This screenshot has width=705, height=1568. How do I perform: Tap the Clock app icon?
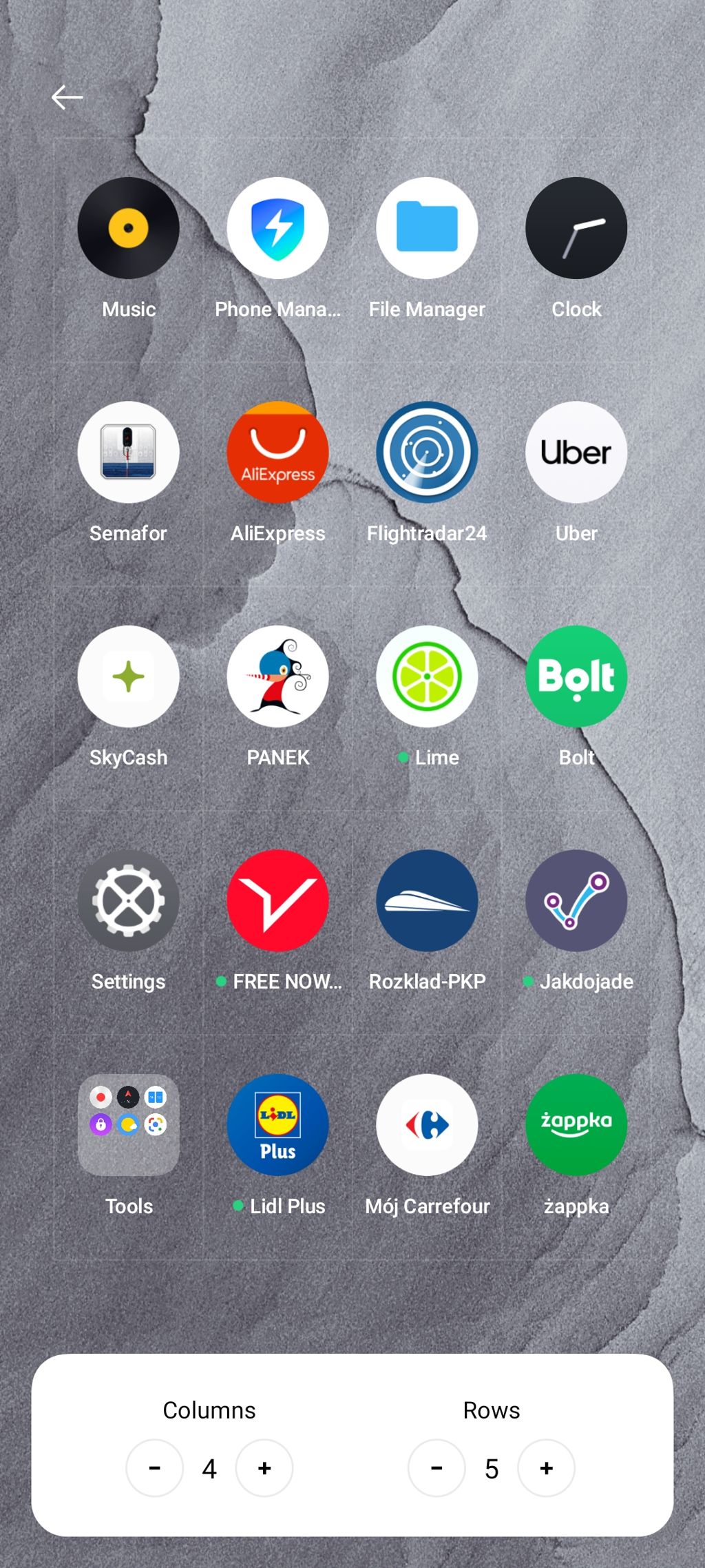(576, 228)
